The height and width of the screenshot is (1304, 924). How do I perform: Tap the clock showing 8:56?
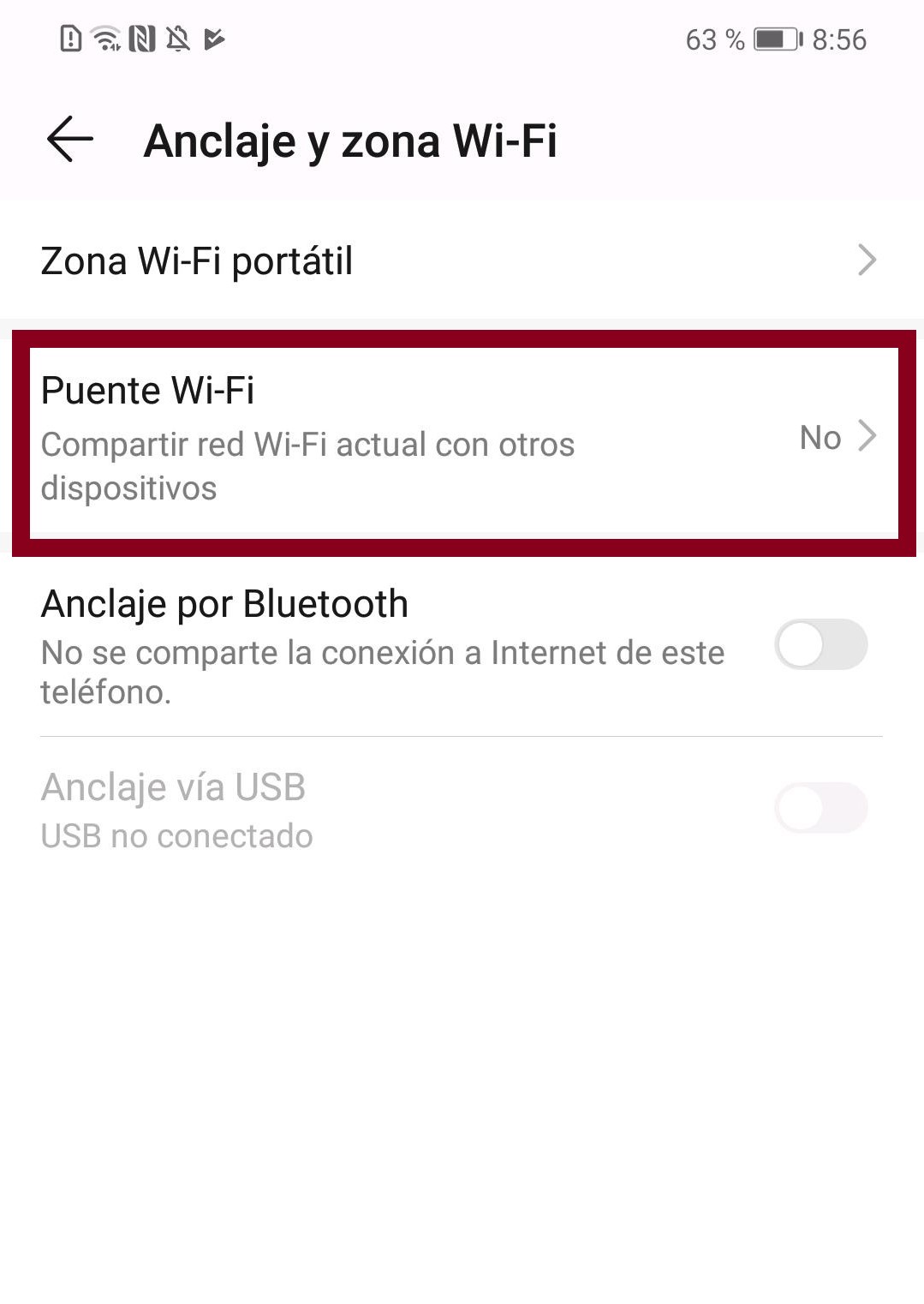pyautogui.click(x=837, y=39)
